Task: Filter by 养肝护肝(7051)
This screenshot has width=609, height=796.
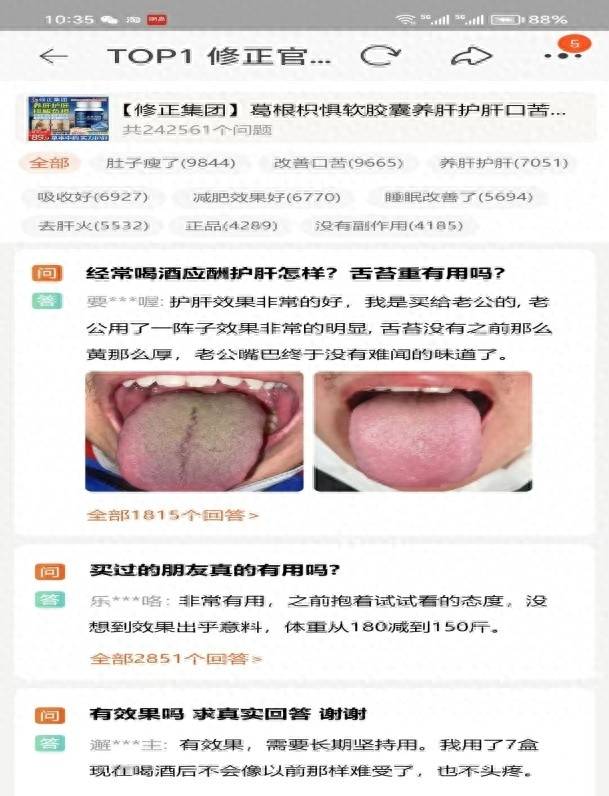Action: (x=502, y=163)
